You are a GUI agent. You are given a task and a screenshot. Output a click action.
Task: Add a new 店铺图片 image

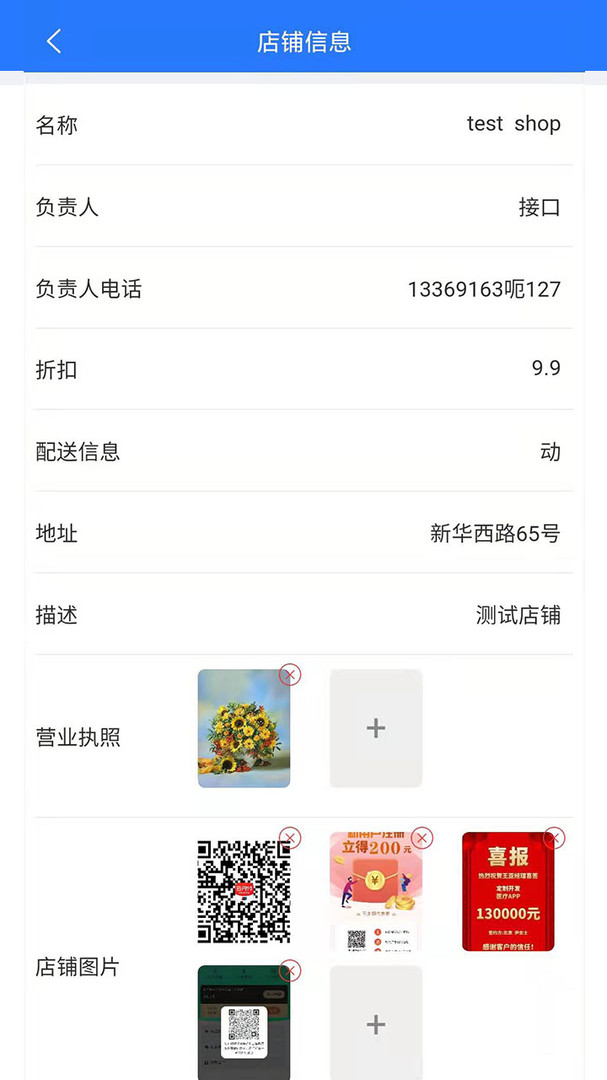click(376, 1024)
